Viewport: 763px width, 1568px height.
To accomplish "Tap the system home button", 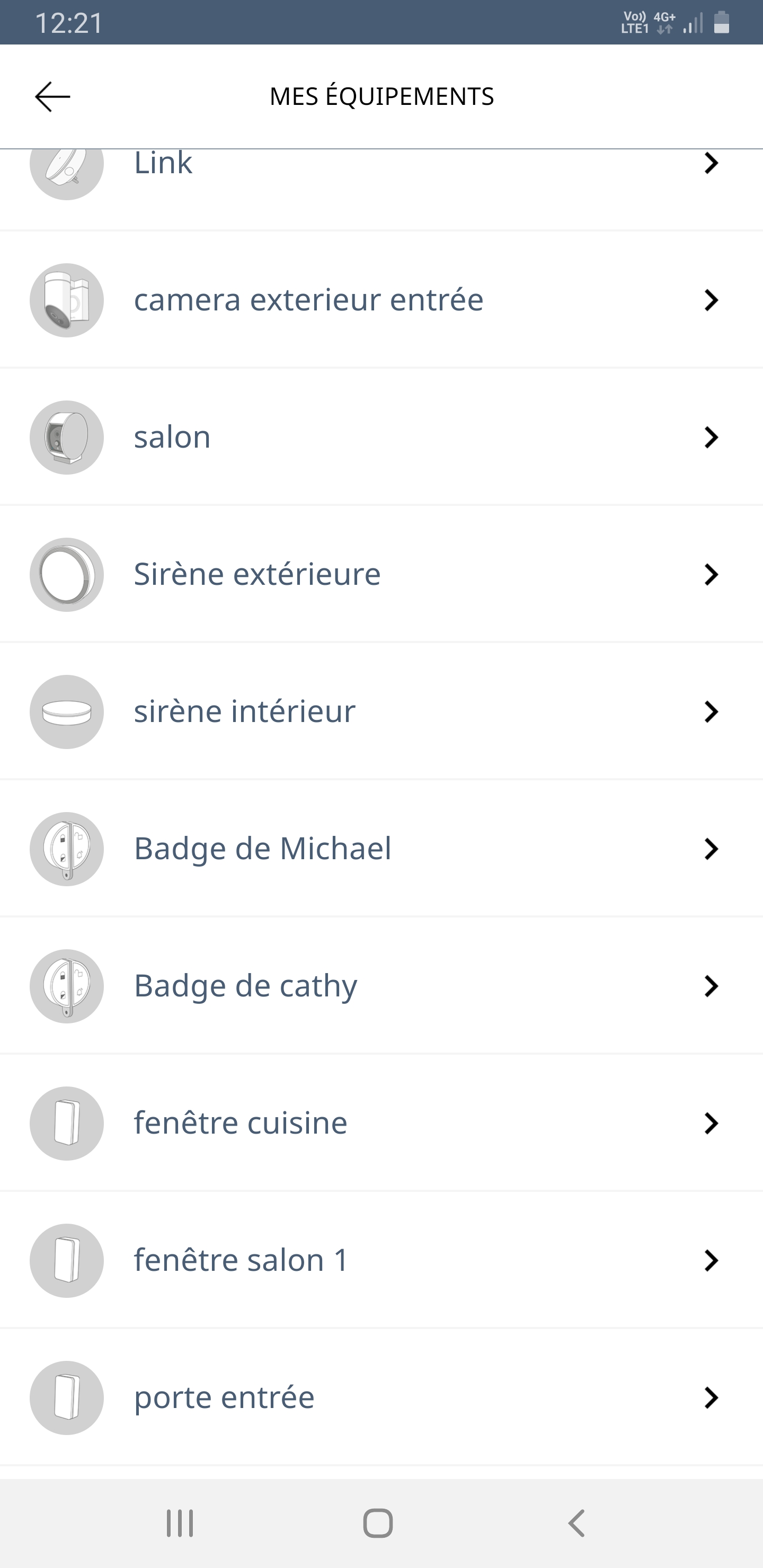I will pos(378,1524).
